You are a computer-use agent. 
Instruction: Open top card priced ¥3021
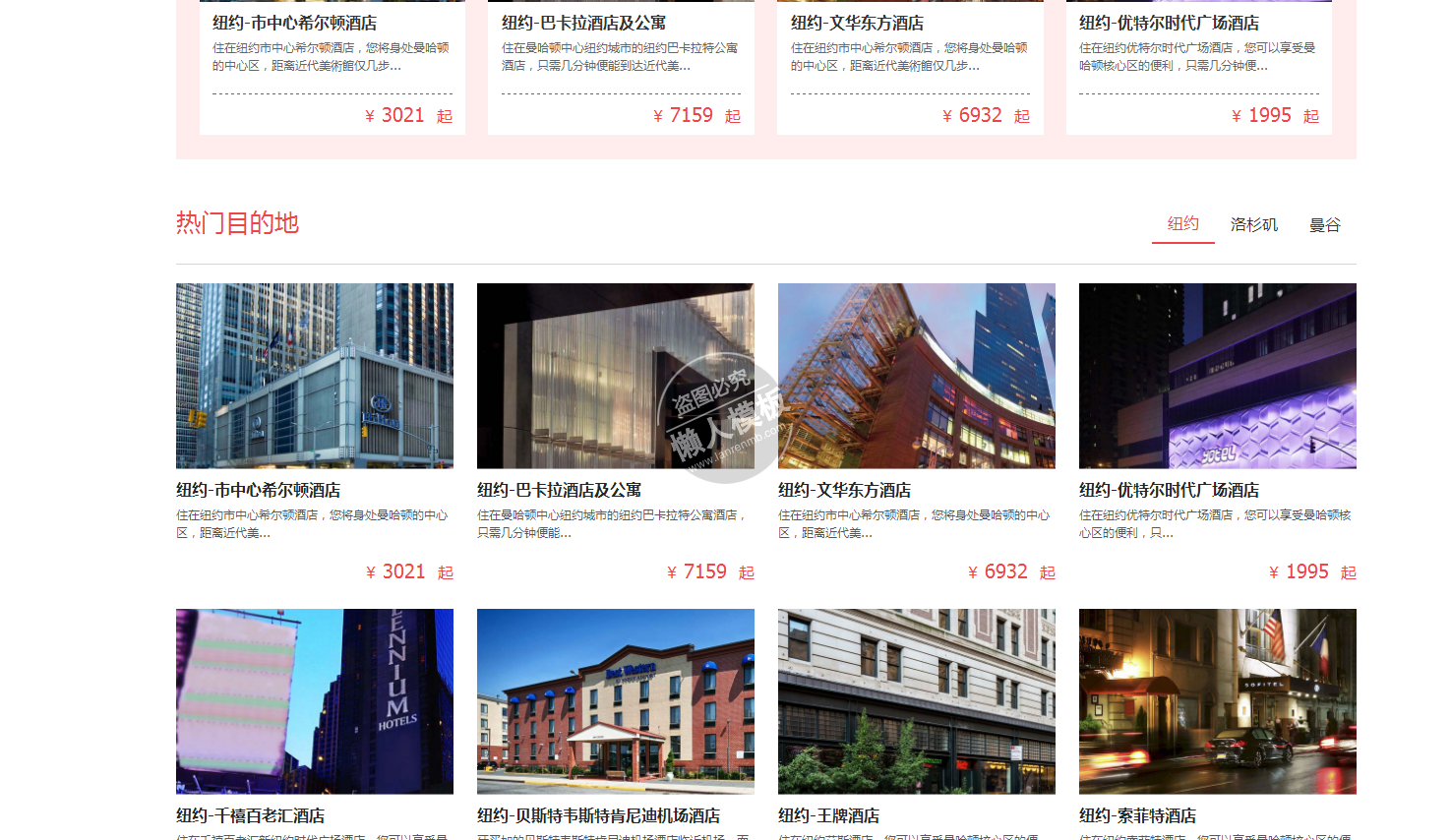pos(332,59)
